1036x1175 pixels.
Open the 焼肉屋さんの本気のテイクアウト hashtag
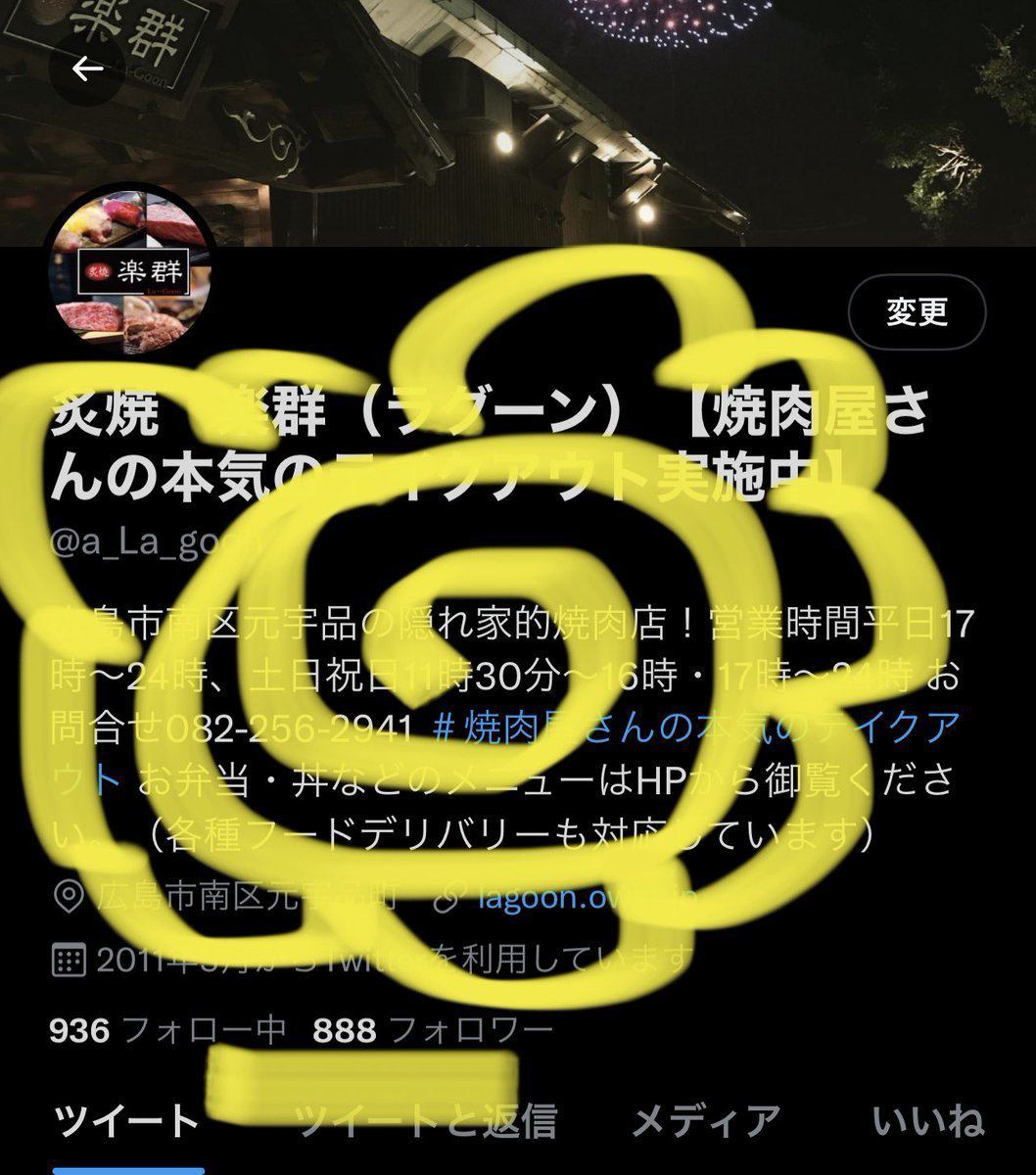point(695,728)
